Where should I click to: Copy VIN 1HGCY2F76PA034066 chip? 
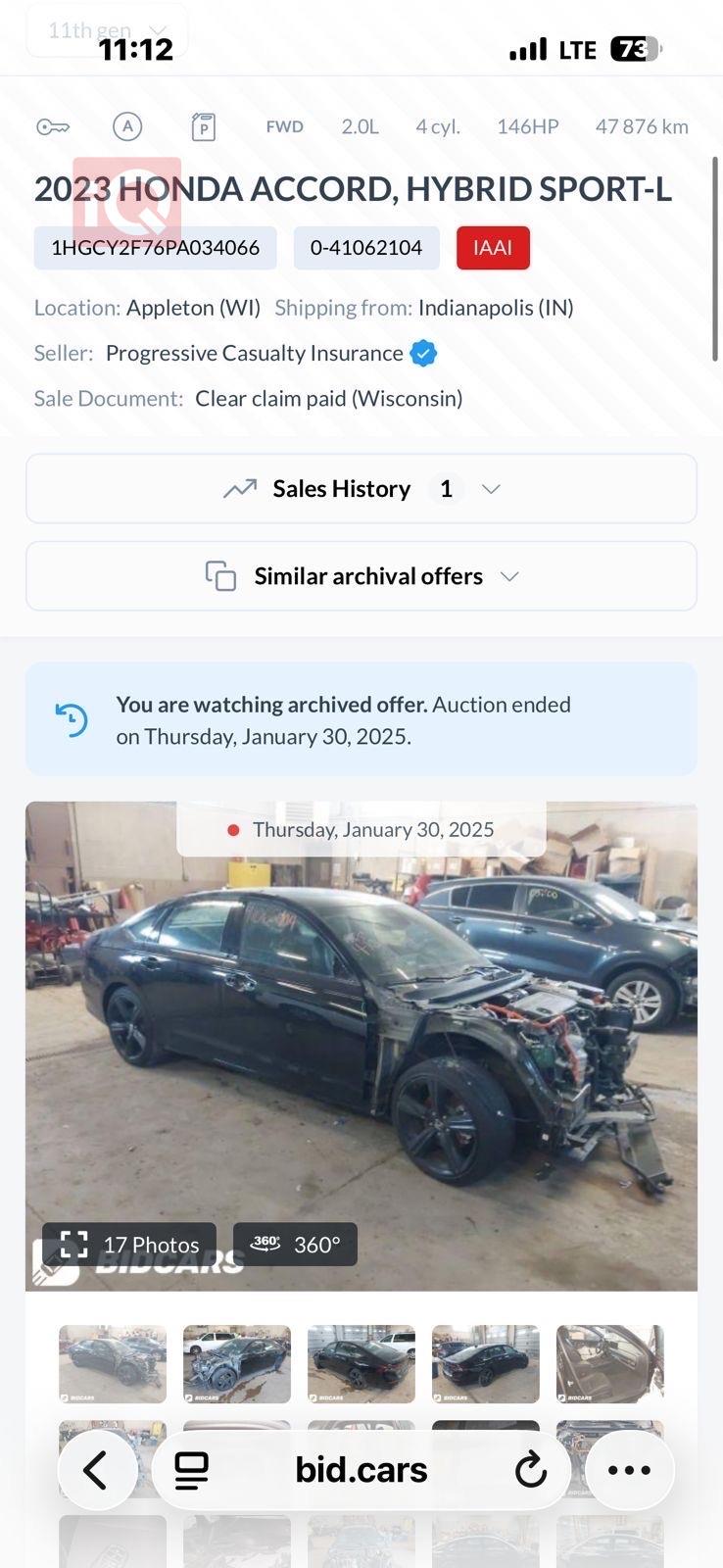(x=155, y=248)
